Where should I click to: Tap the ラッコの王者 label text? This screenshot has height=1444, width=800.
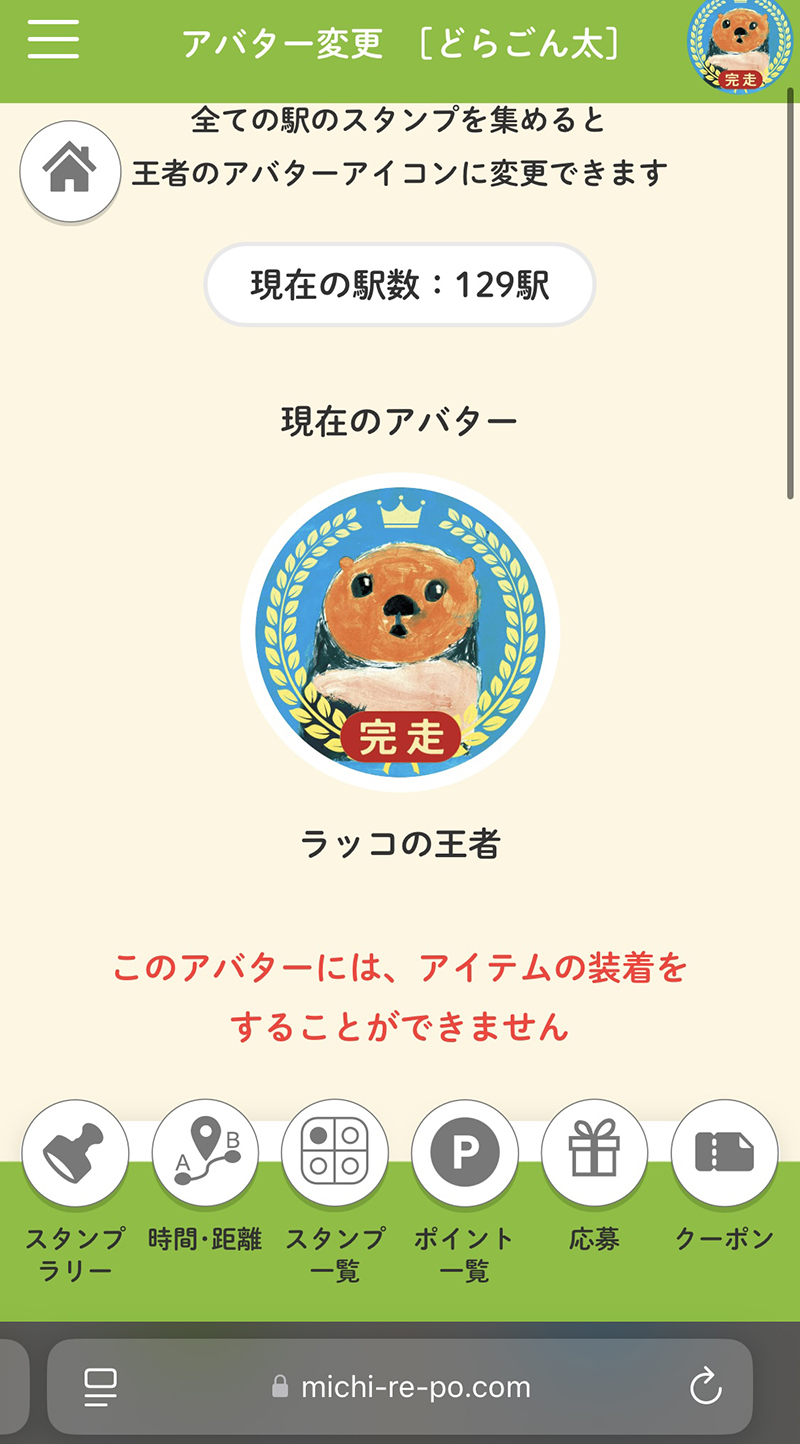pyautogui.click(x=400, y=843)
